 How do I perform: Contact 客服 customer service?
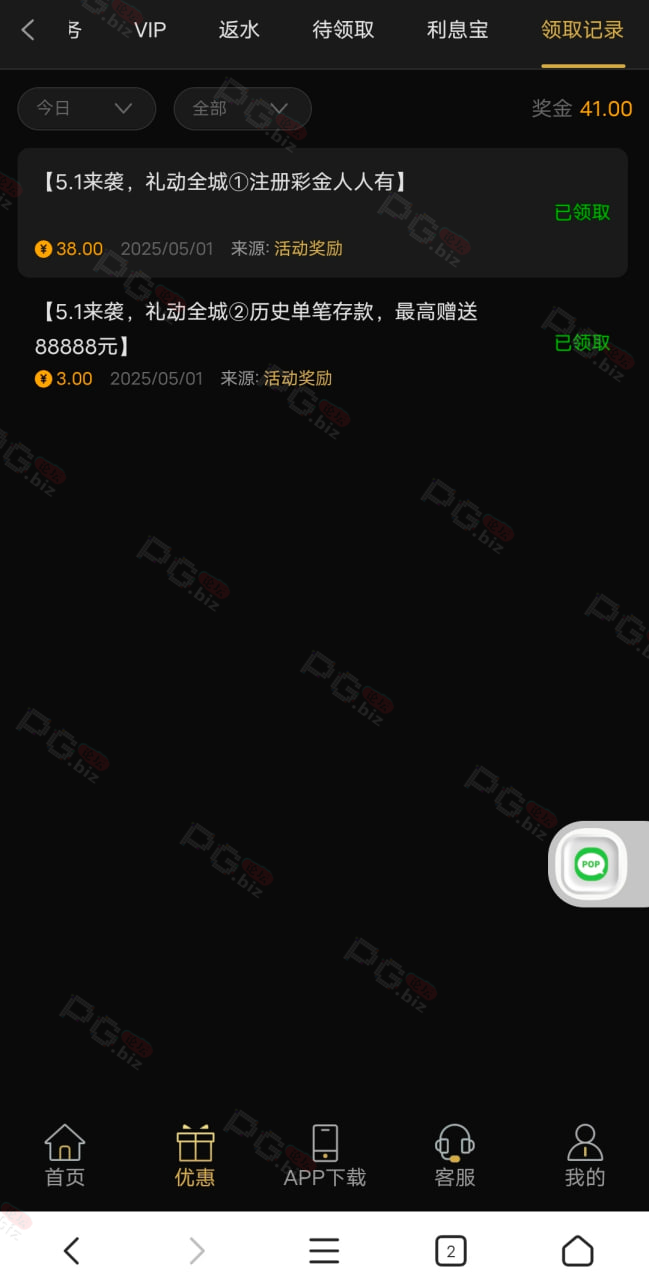point(455,1156)
